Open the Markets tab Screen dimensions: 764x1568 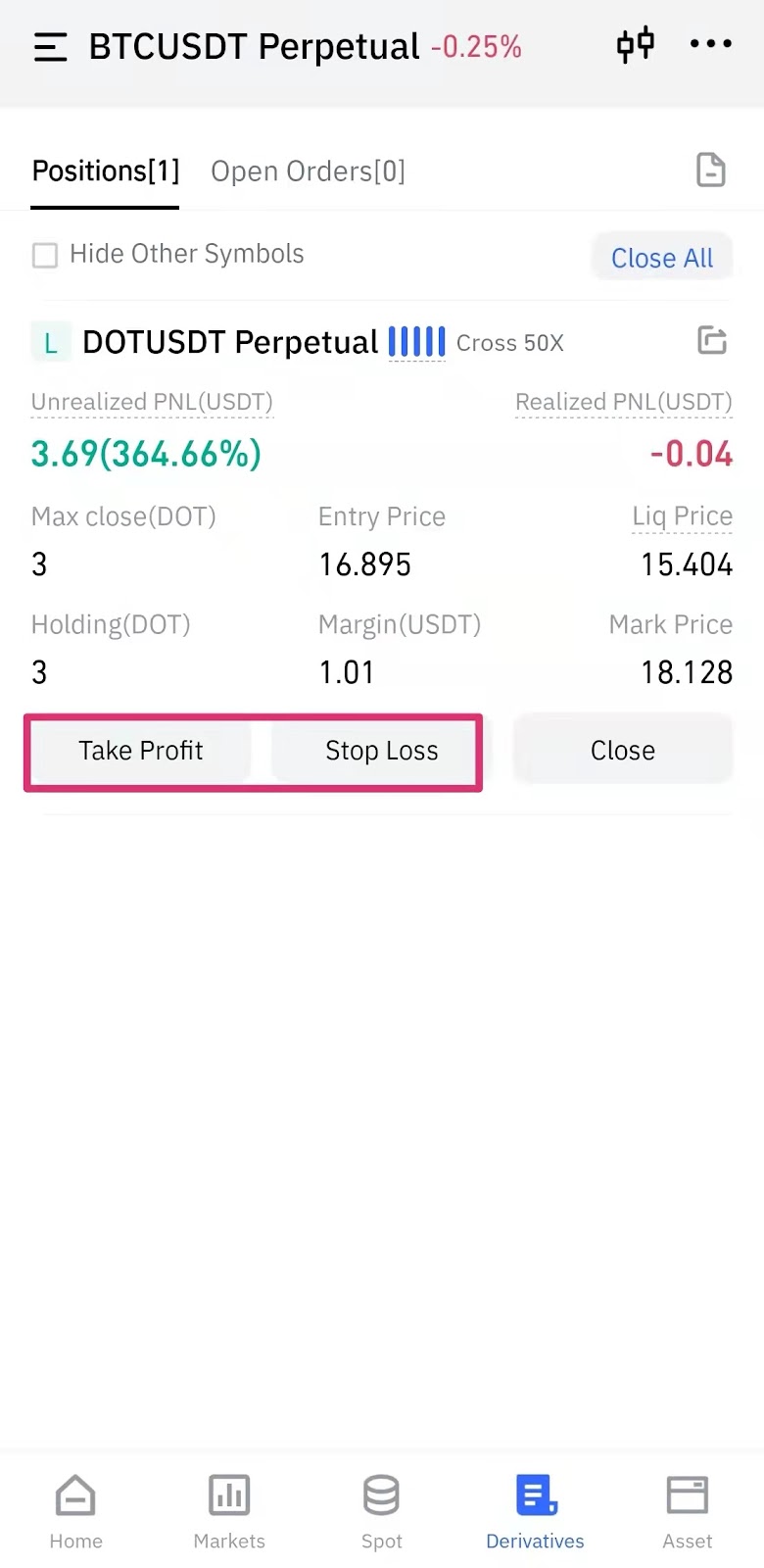coord(229,1512)
